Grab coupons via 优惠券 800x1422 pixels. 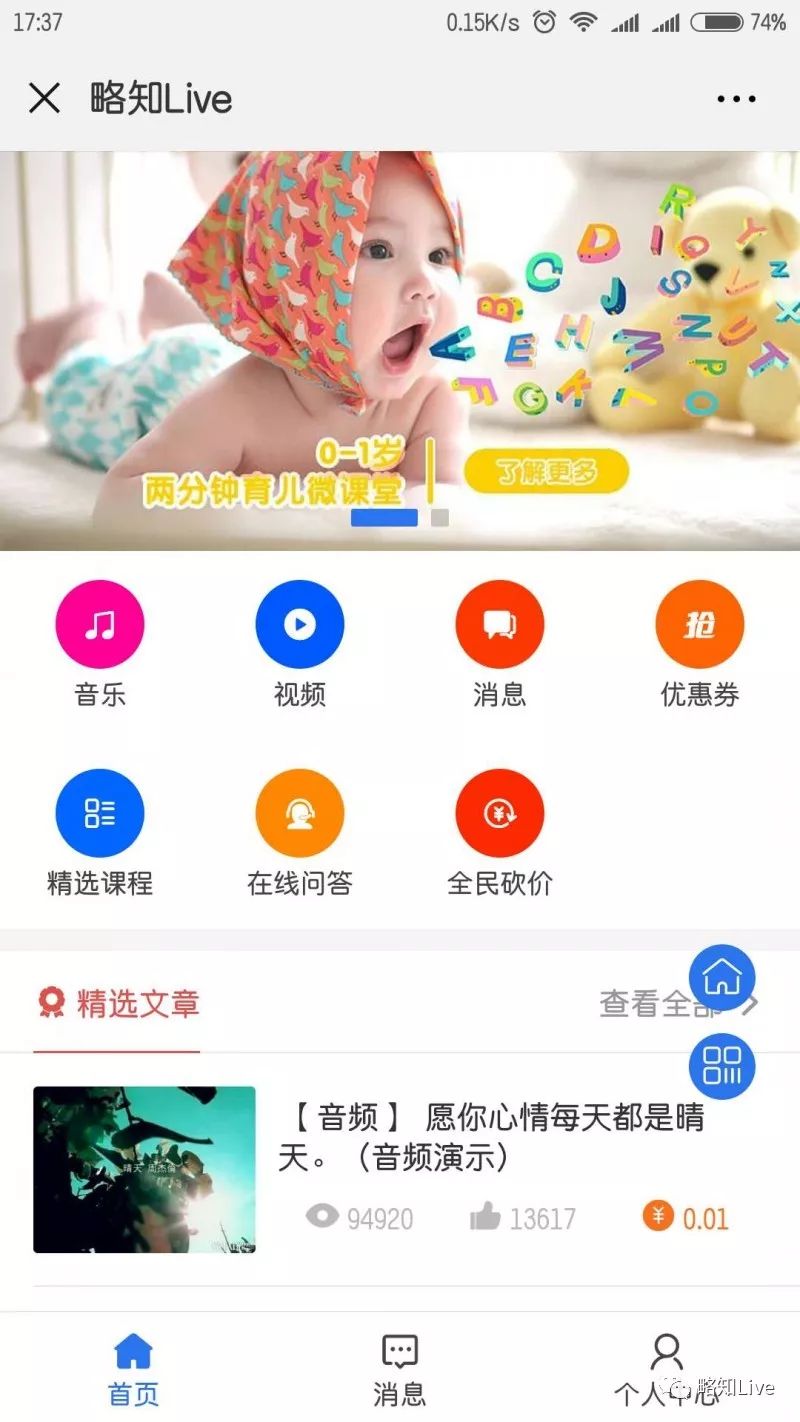(x=700, y=625)
